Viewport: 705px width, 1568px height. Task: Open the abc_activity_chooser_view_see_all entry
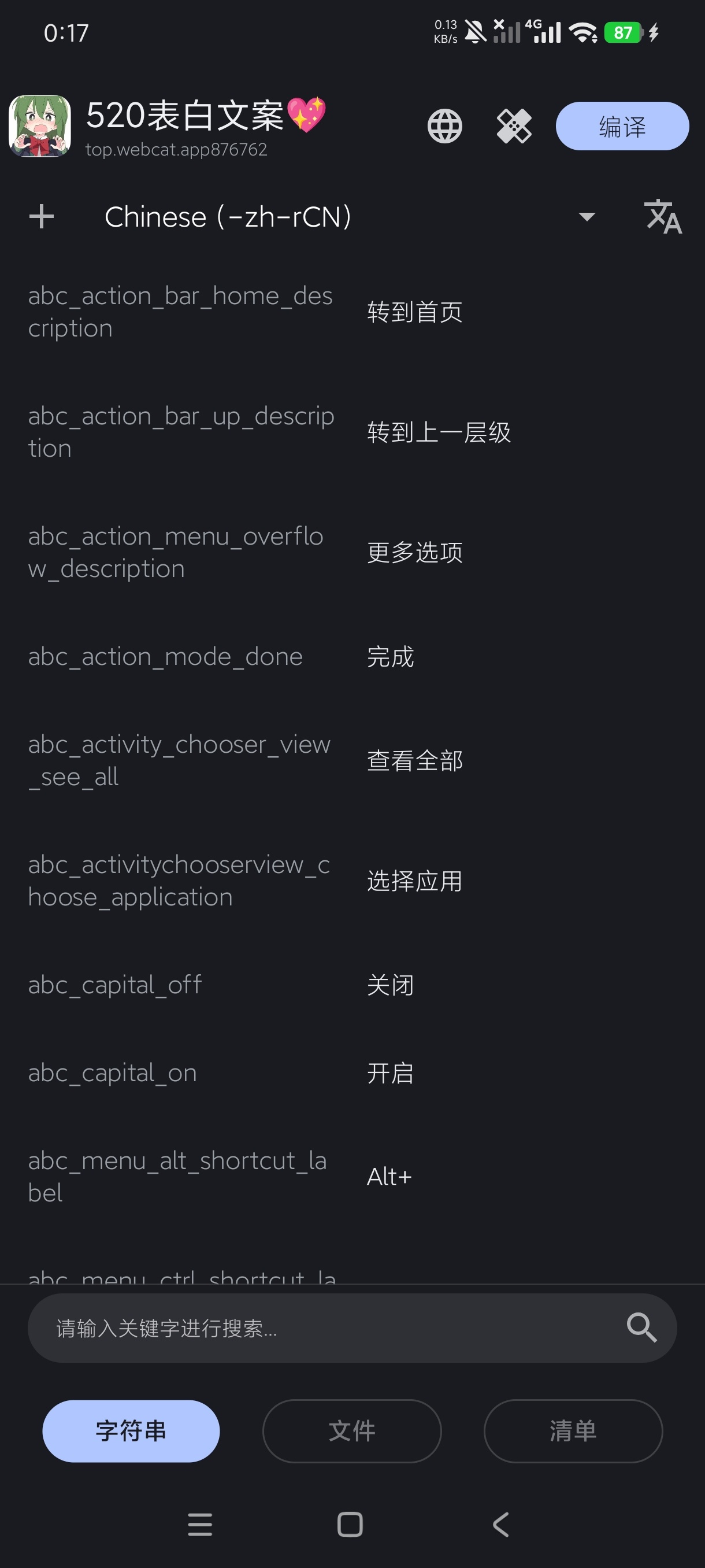pos(352,761)
